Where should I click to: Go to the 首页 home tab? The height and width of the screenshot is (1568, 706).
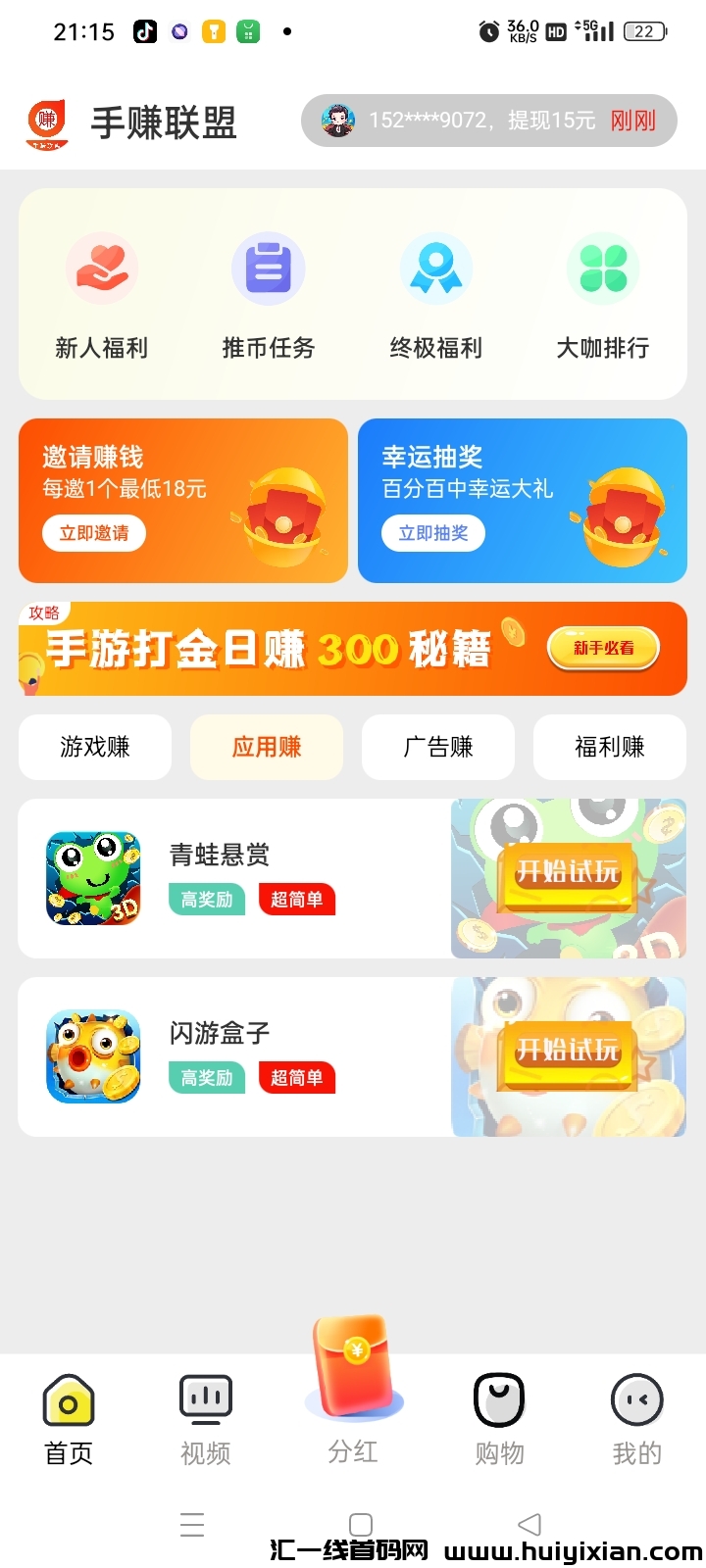point(69,1419)
